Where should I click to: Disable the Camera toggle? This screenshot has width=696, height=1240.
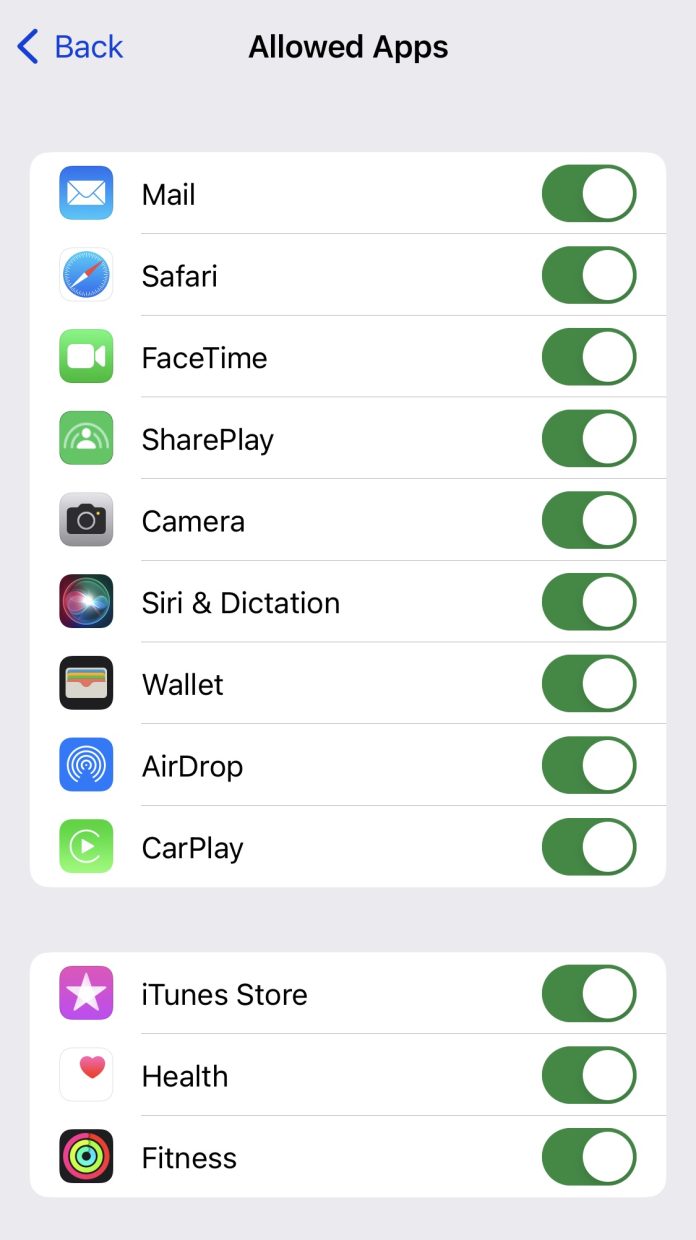click(x=589, y=521)
